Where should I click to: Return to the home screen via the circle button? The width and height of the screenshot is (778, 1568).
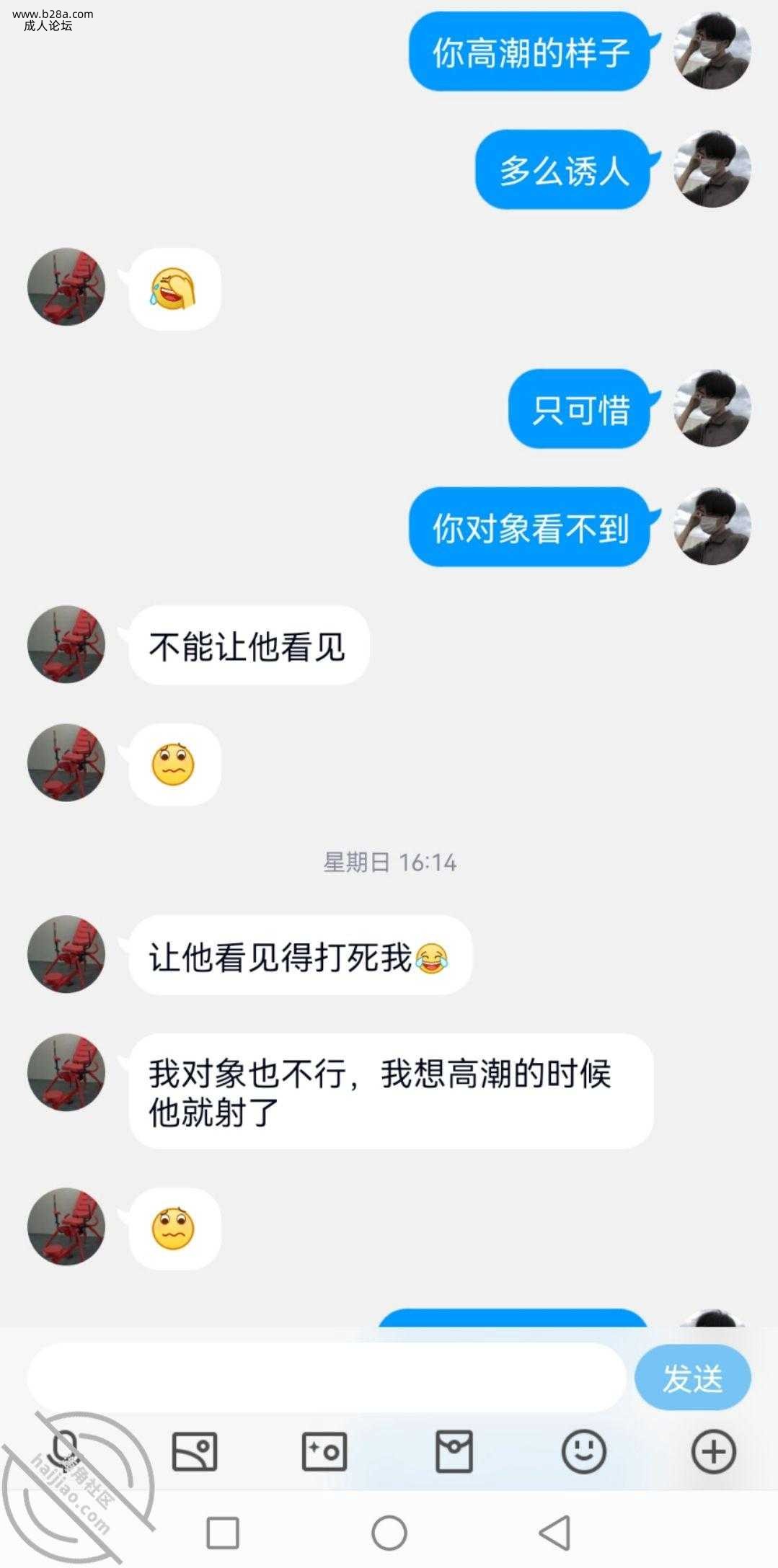[x=389, y=1531]
